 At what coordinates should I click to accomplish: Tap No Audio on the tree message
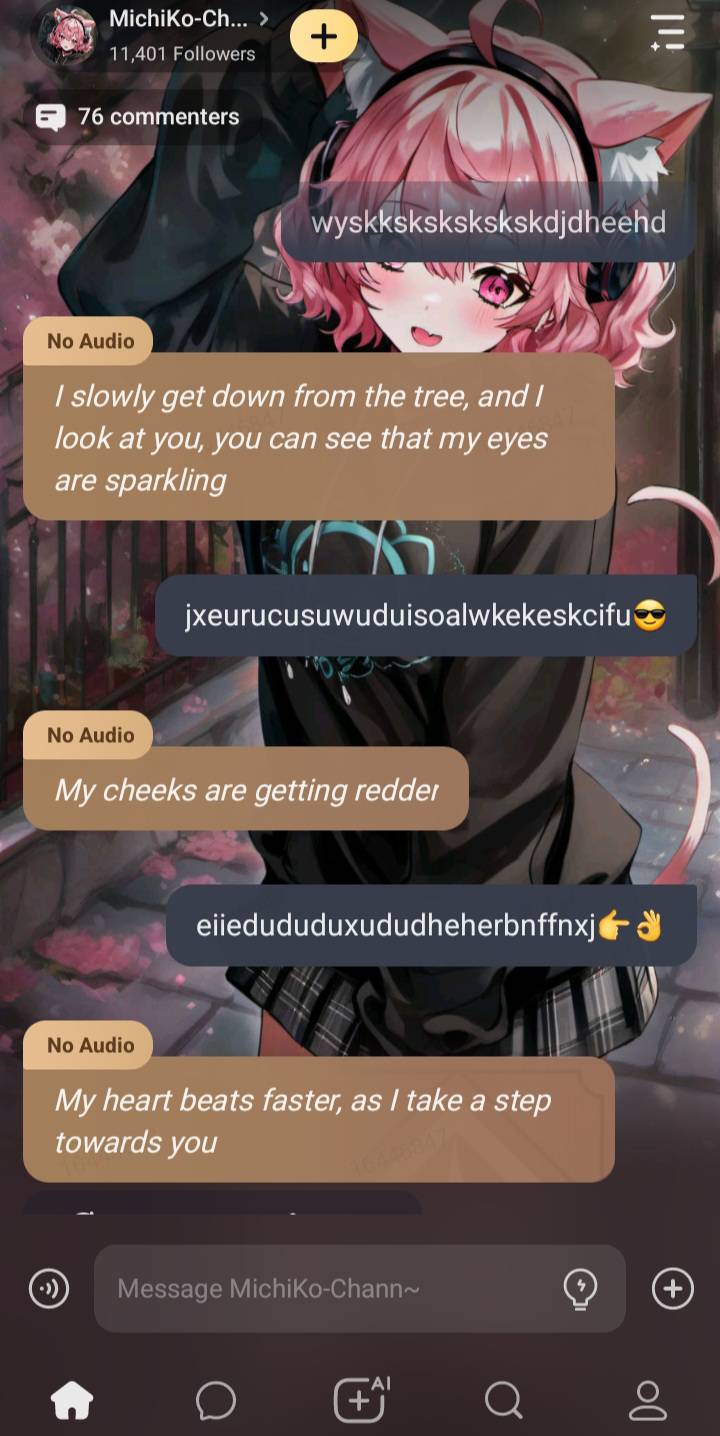90,341
